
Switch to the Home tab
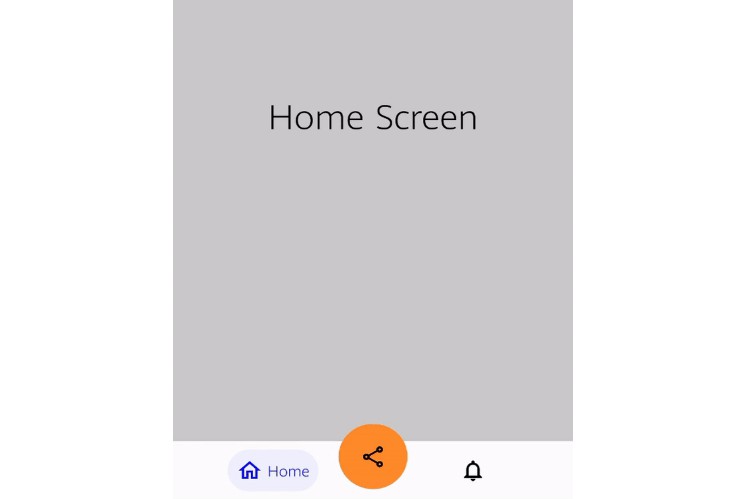[x=273, y=471]
